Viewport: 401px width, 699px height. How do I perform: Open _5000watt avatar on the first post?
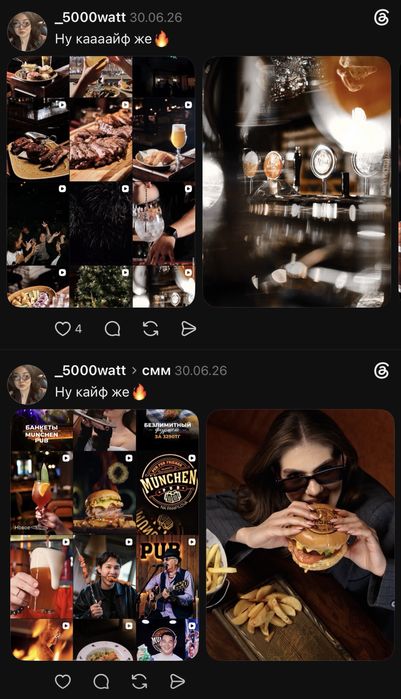click(27, 31)
